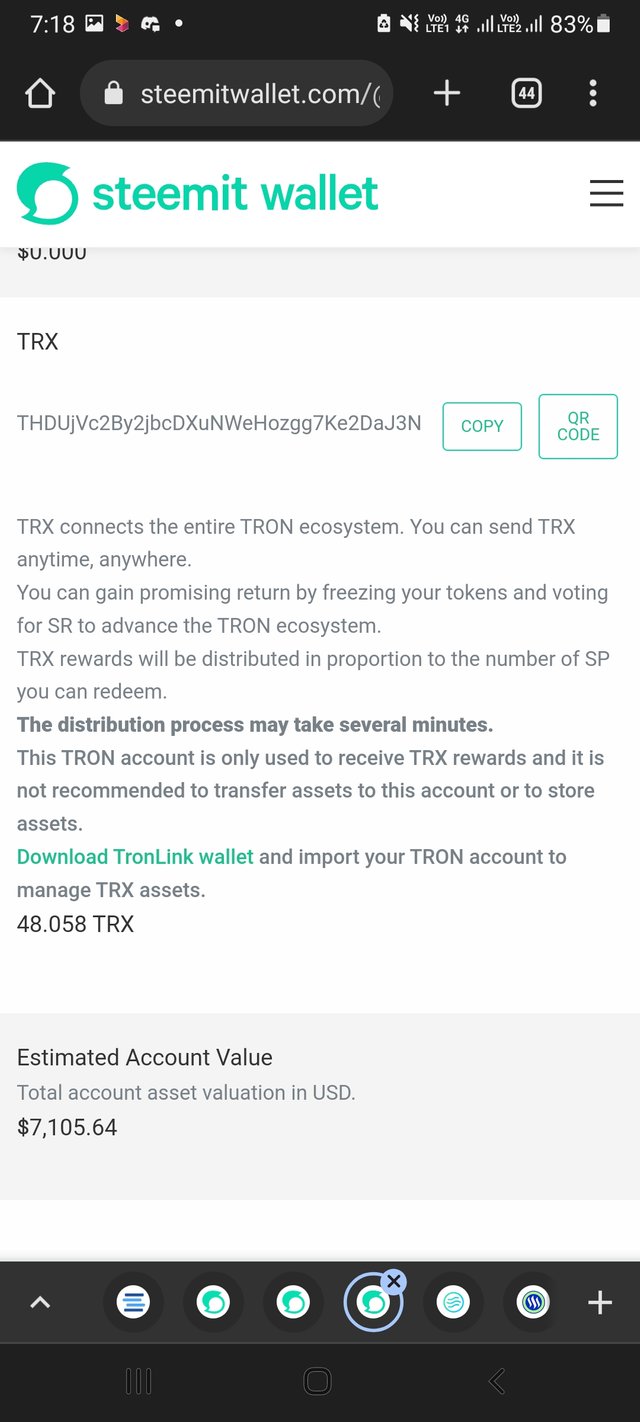Close the currently highlighted tab

393,1281
